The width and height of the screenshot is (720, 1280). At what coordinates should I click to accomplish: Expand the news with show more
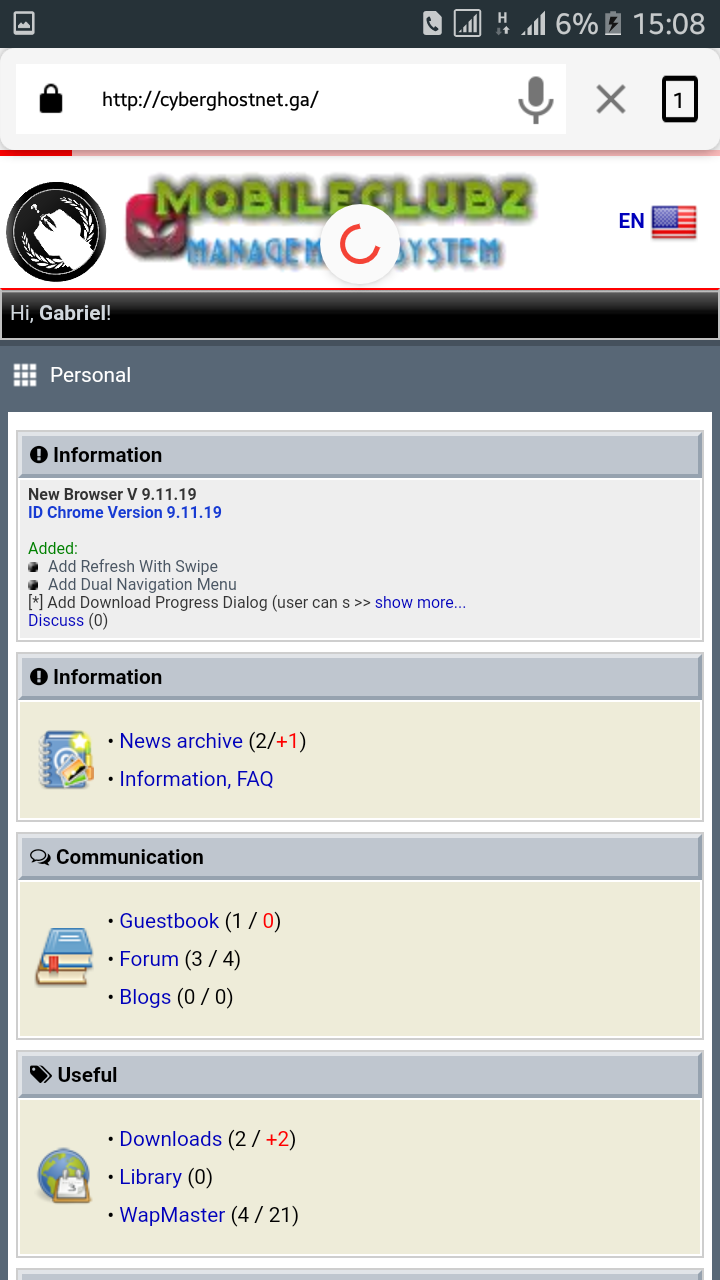click(420, 602)
